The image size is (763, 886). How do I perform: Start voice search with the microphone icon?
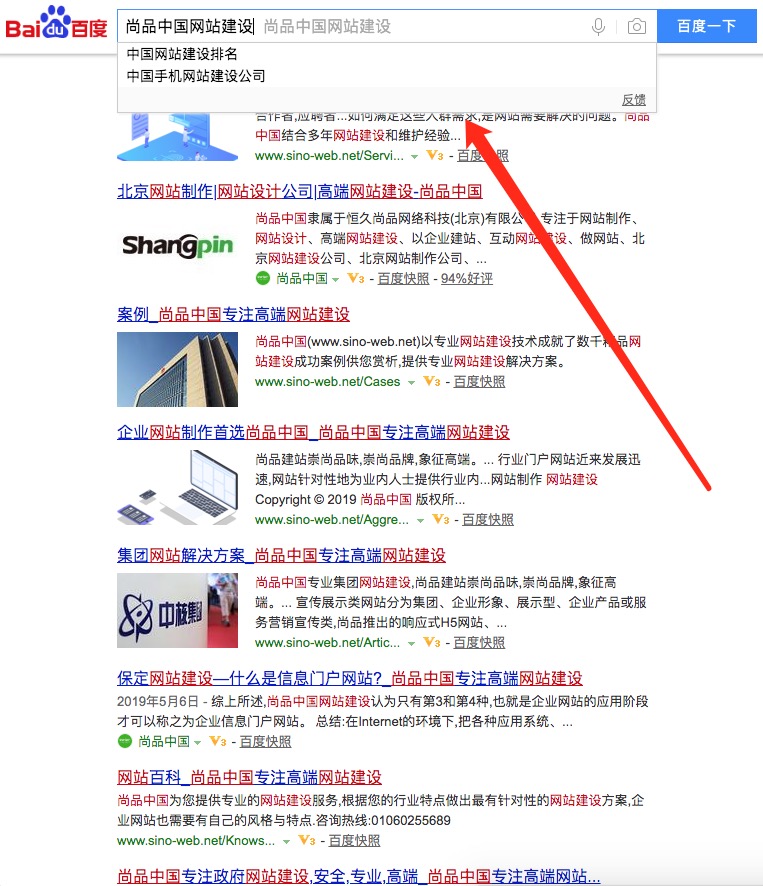pyautogui.click(x=598, y=27)
